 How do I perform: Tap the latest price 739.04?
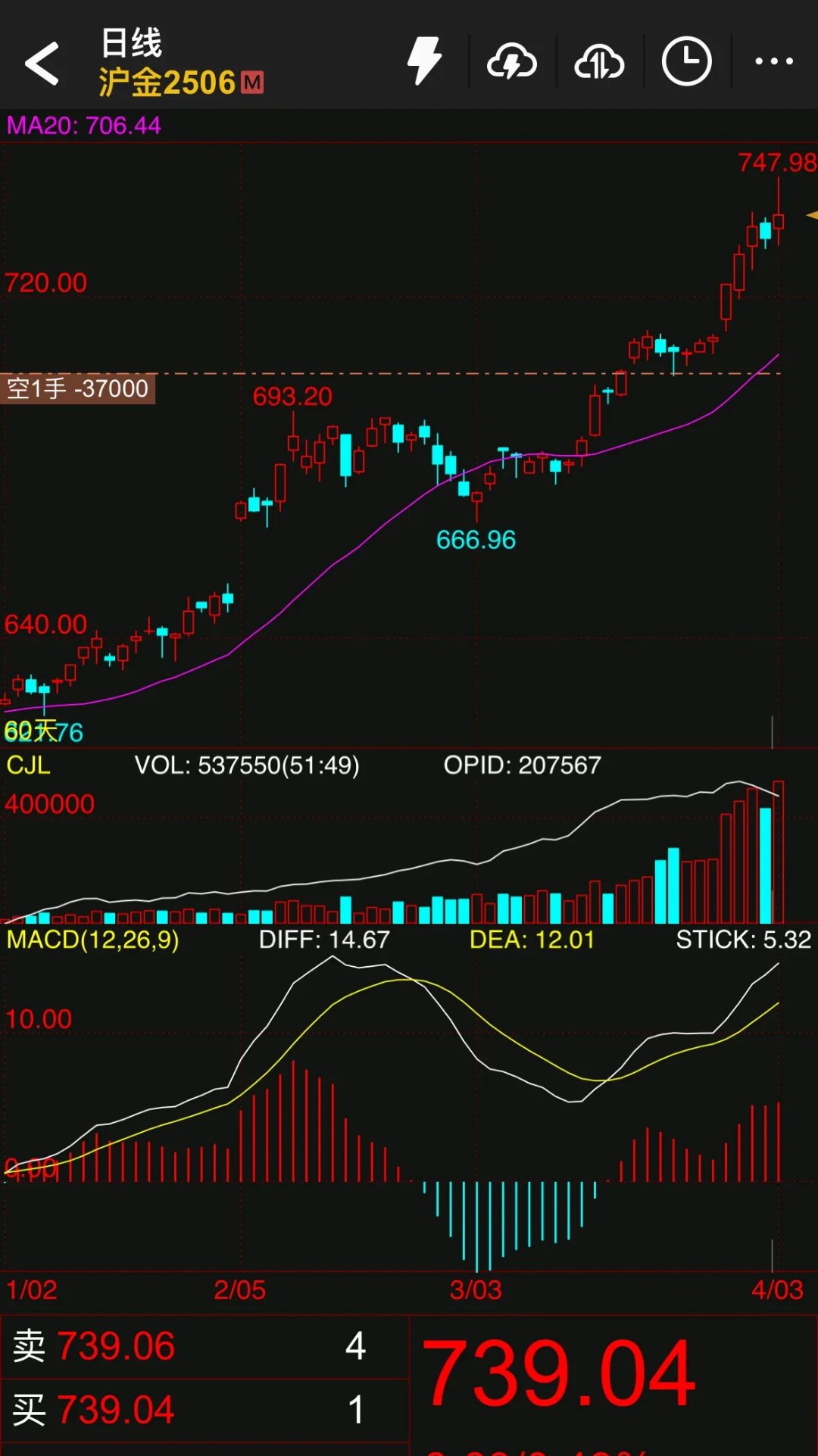point(559,1373)
